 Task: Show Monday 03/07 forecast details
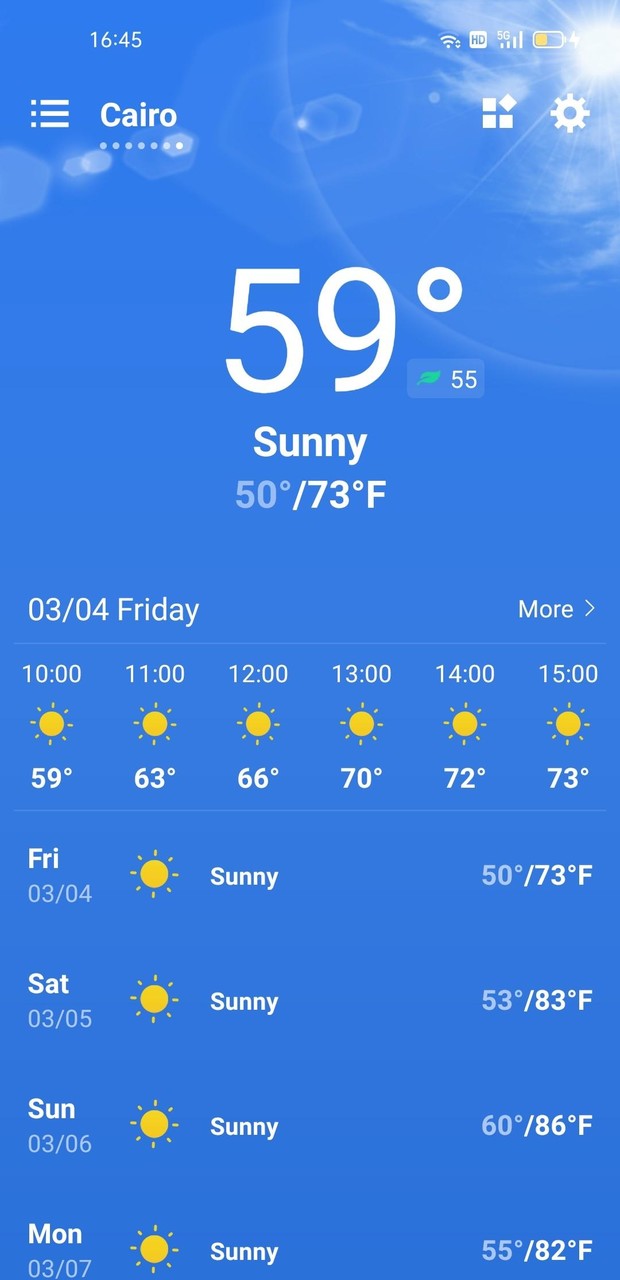click(x=310, y=1249)
